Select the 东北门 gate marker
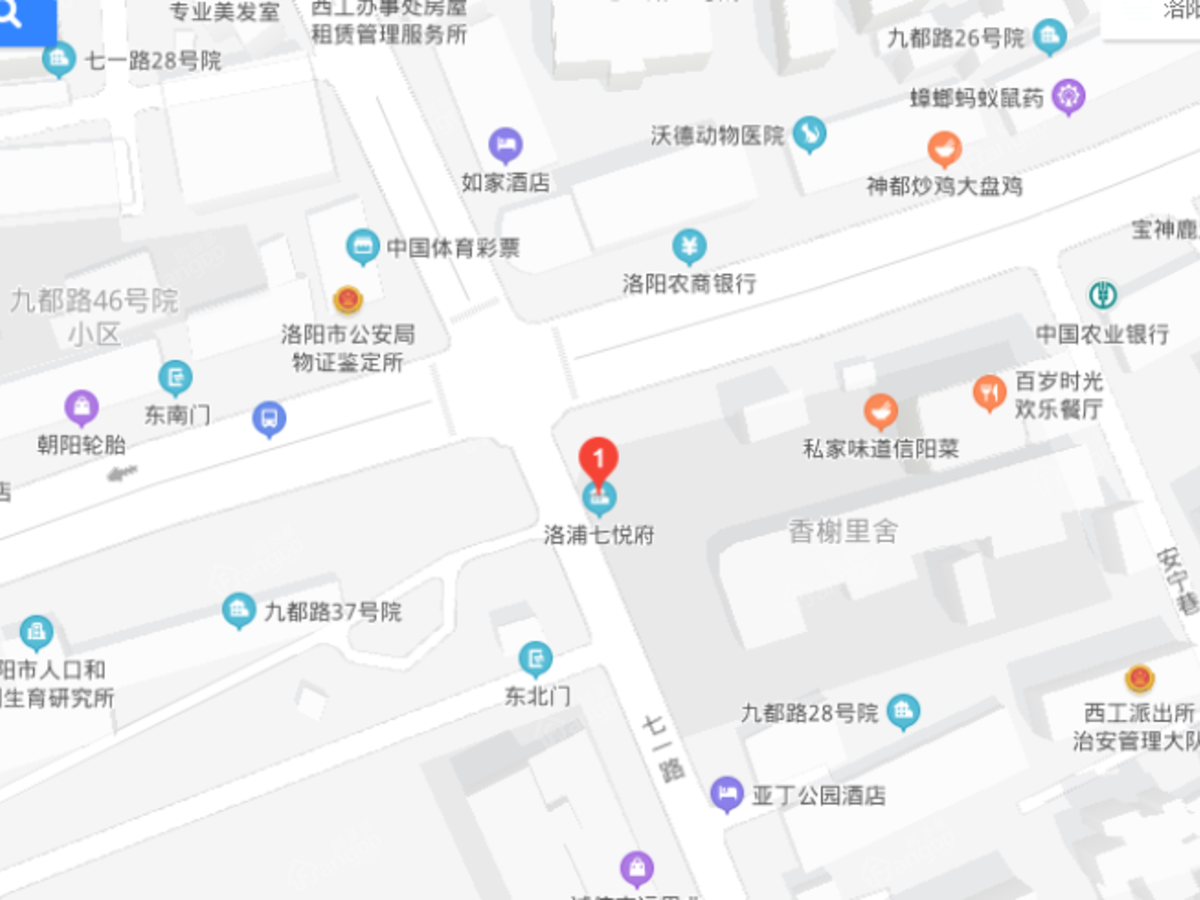Screen dimensions: 1200x900 [x=536, y=658]
